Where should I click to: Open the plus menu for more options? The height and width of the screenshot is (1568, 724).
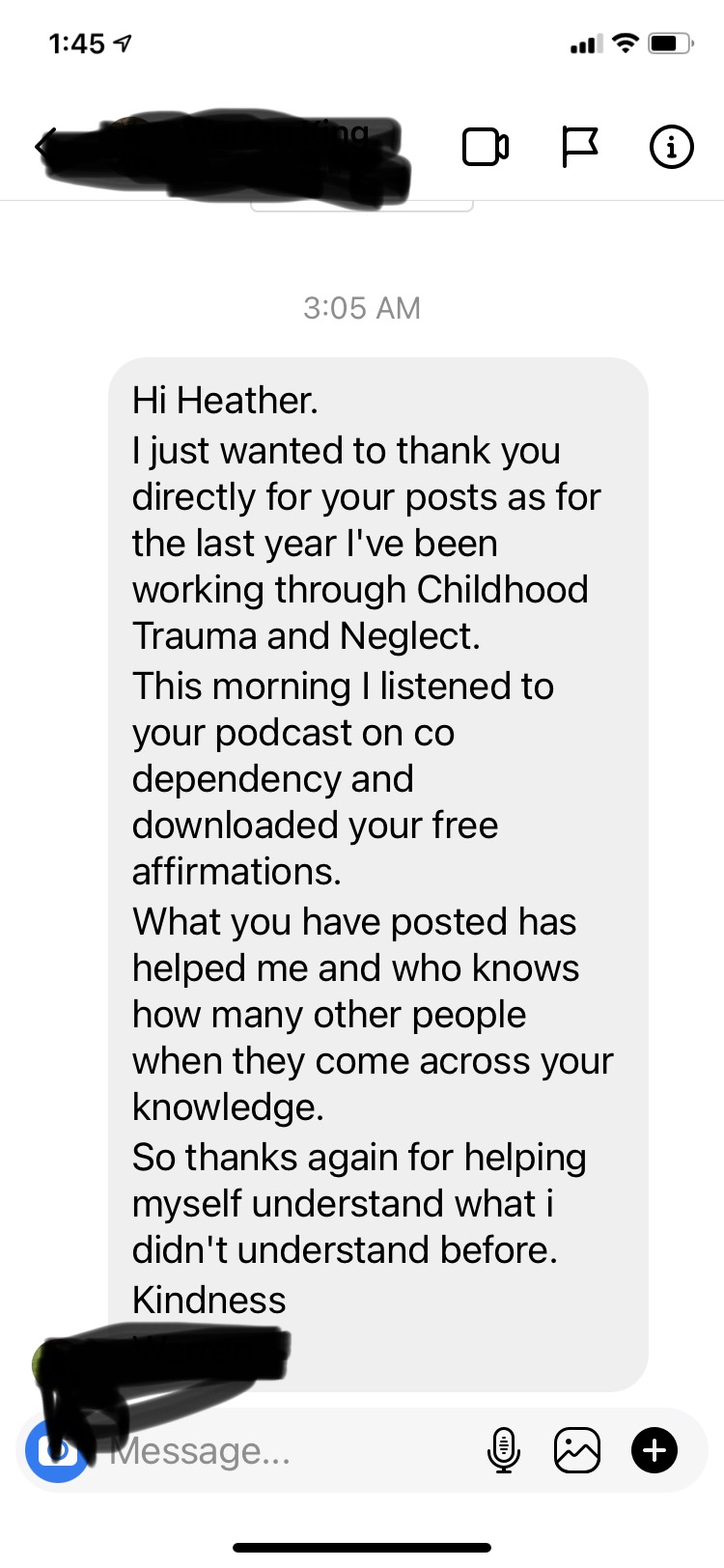point(654,1450)
